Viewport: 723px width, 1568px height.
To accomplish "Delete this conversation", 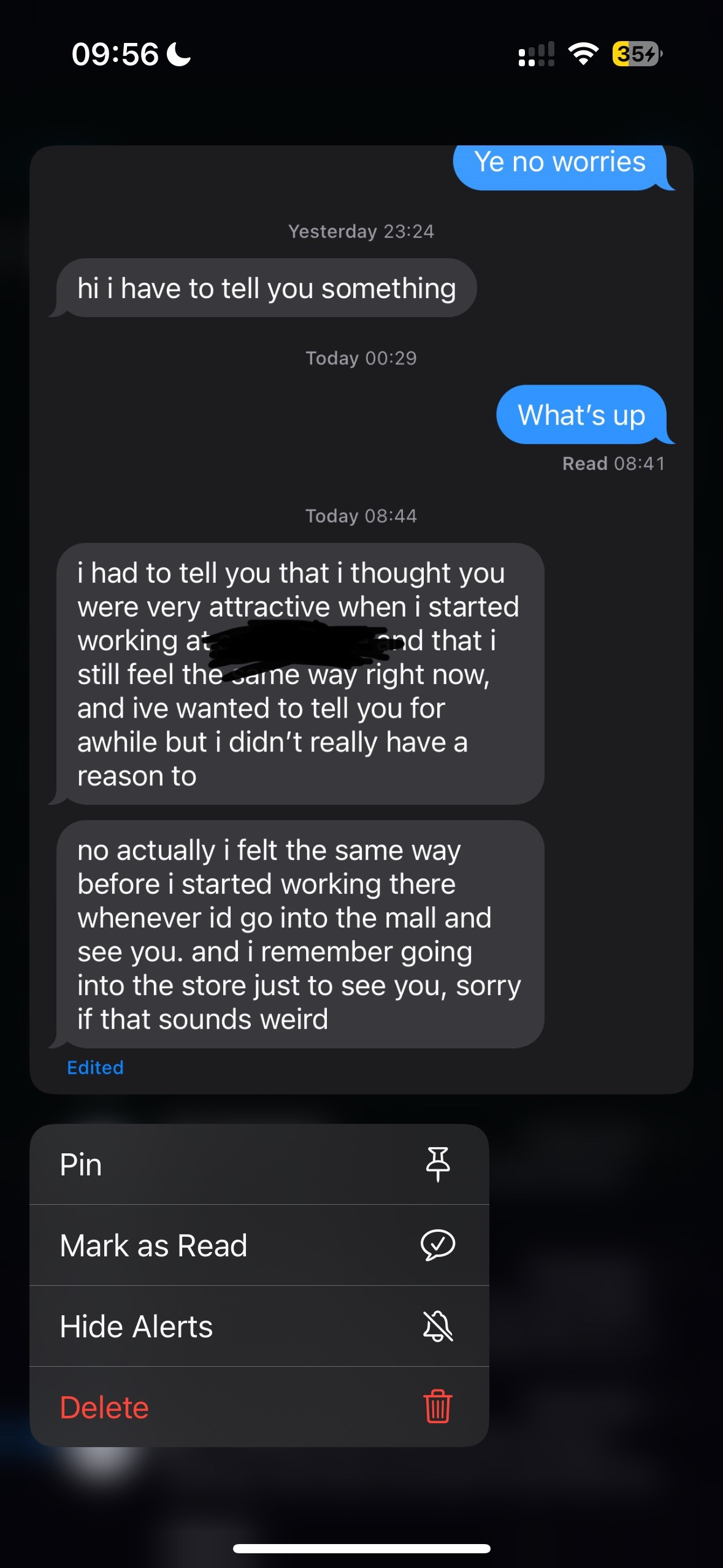I will click(259, 1407).
